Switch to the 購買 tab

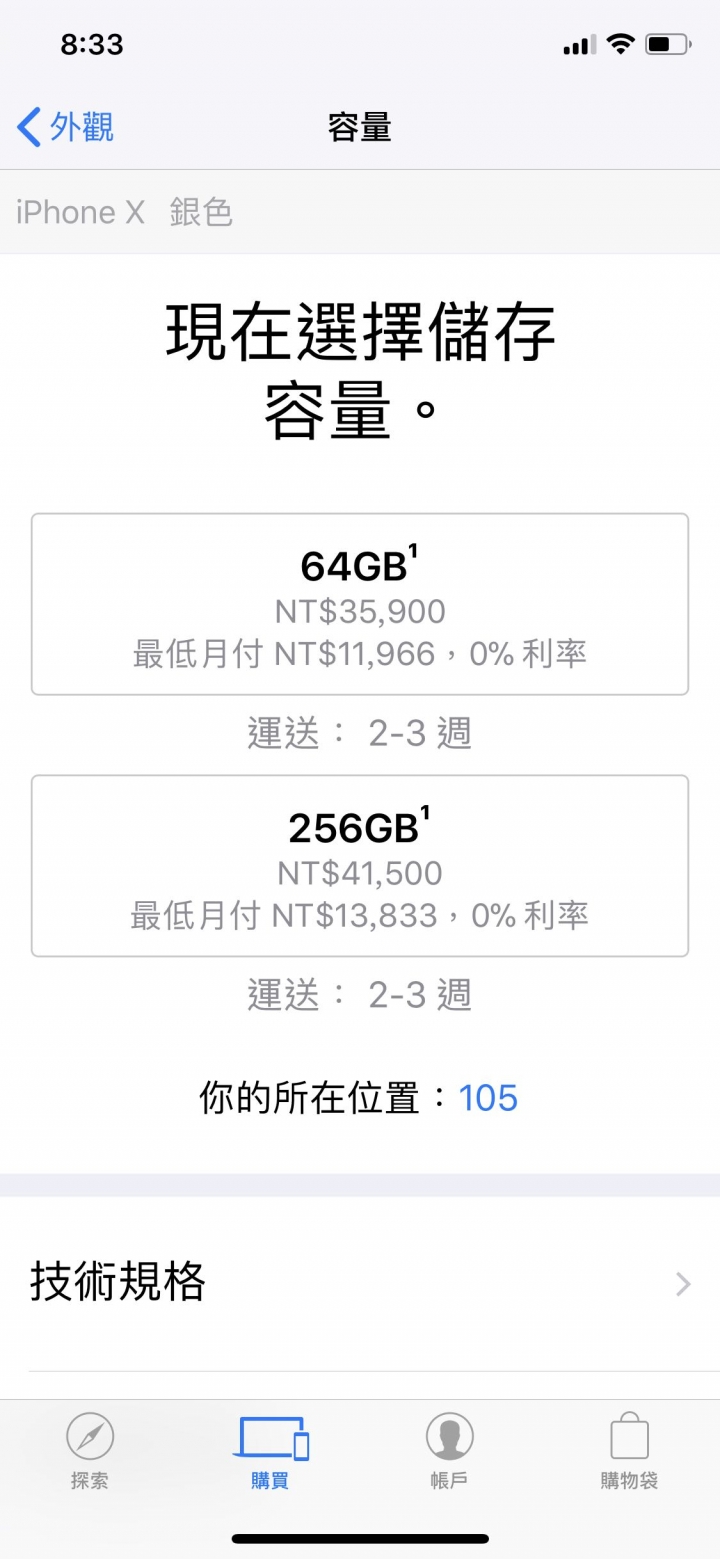tap(270, 1451)
